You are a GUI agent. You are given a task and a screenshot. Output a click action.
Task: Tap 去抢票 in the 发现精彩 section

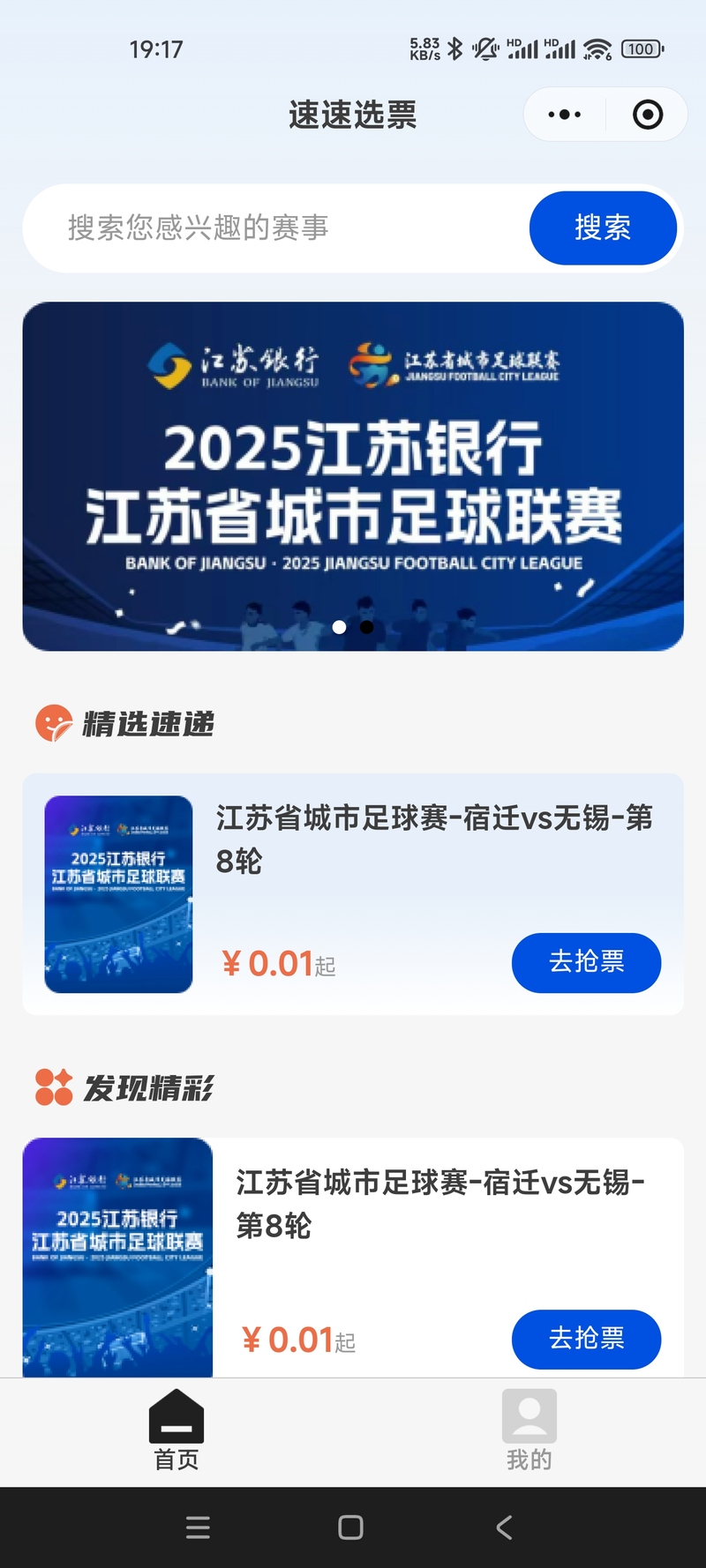point(586,1339)
